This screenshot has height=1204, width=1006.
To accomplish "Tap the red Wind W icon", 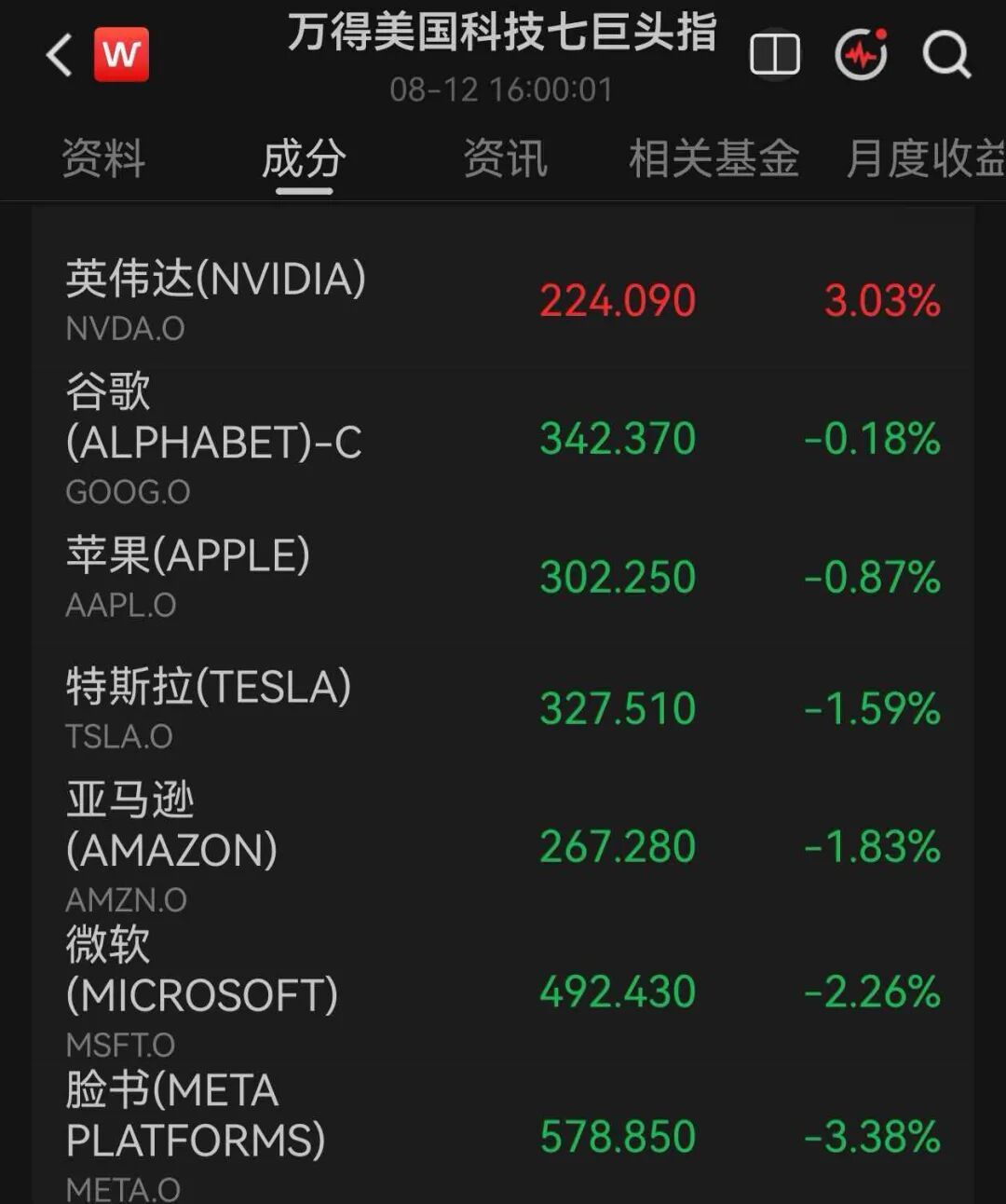I will [x=121, y=55].
